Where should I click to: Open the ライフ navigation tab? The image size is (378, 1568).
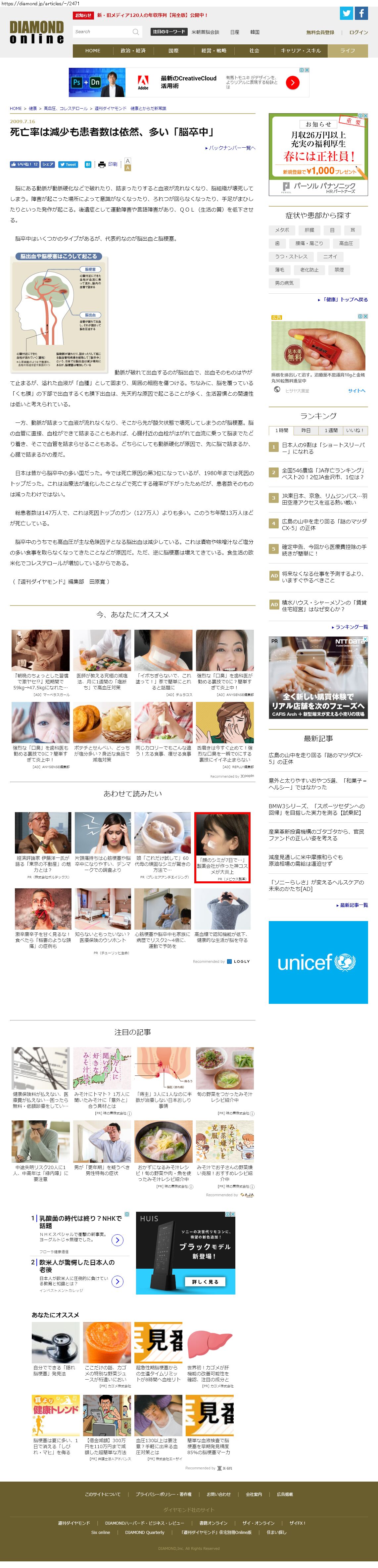pos(348,51)
